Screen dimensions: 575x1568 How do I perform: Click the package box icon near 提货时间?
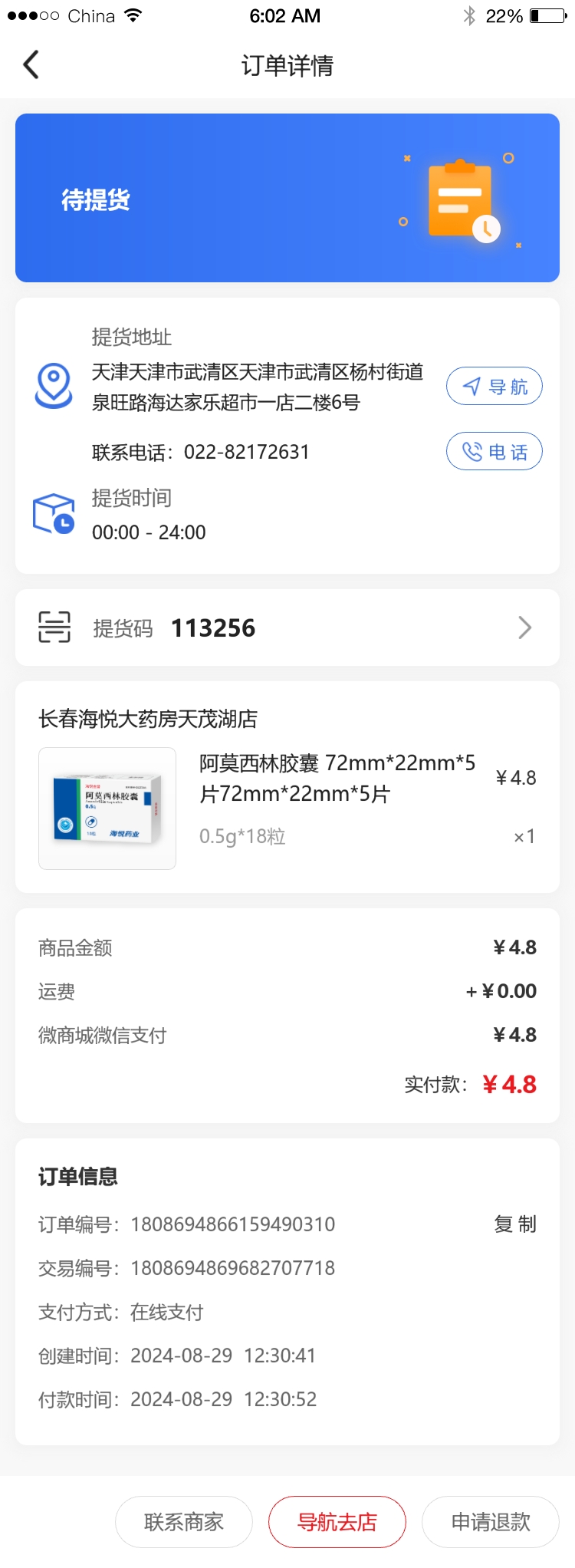(x=54, y=512)
